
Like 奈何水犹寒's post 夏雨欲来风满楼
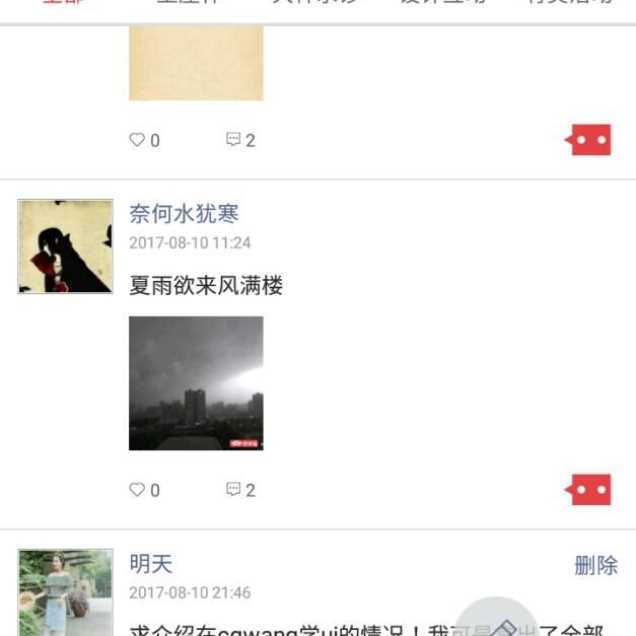click(144, 490)
